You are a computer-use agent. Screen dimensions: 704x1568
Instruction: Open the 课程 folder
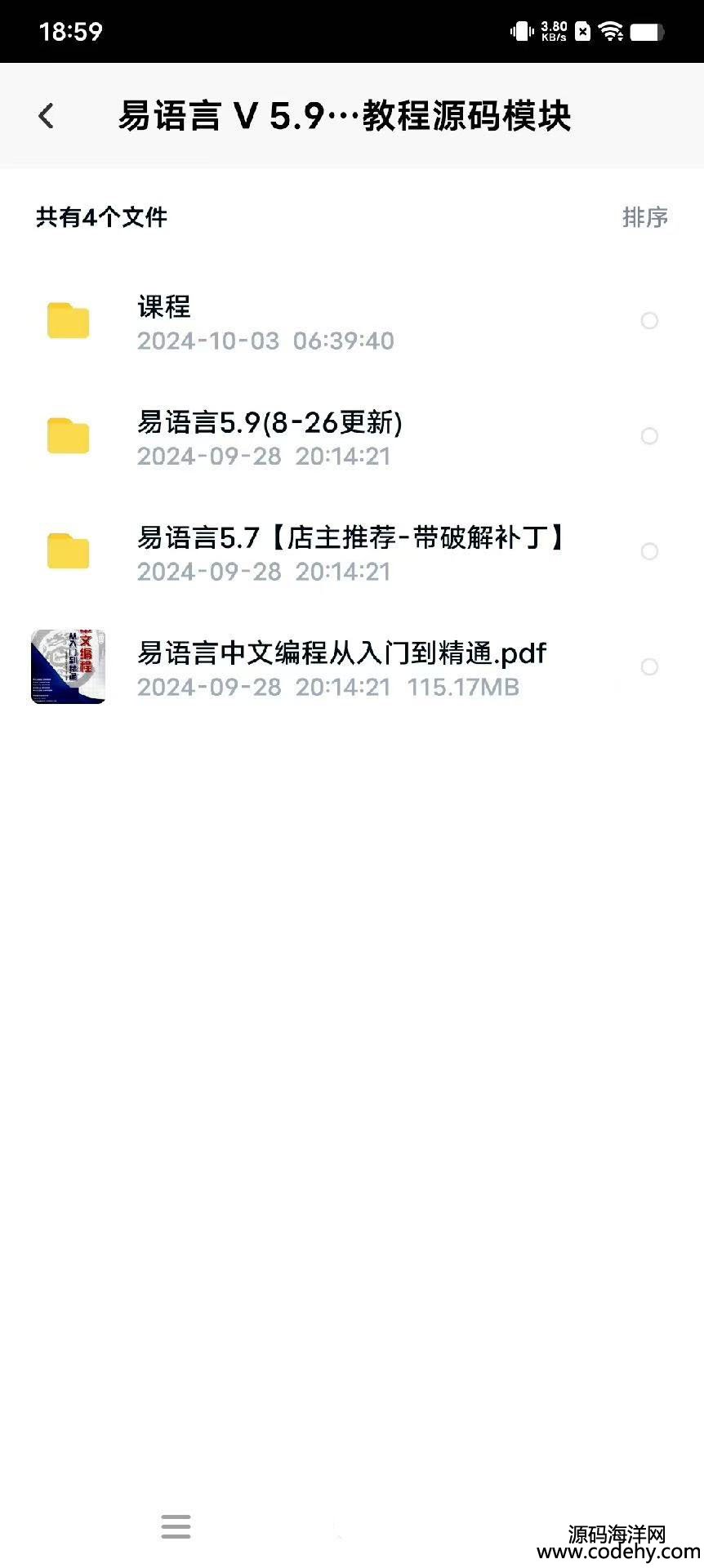point(265,322)
